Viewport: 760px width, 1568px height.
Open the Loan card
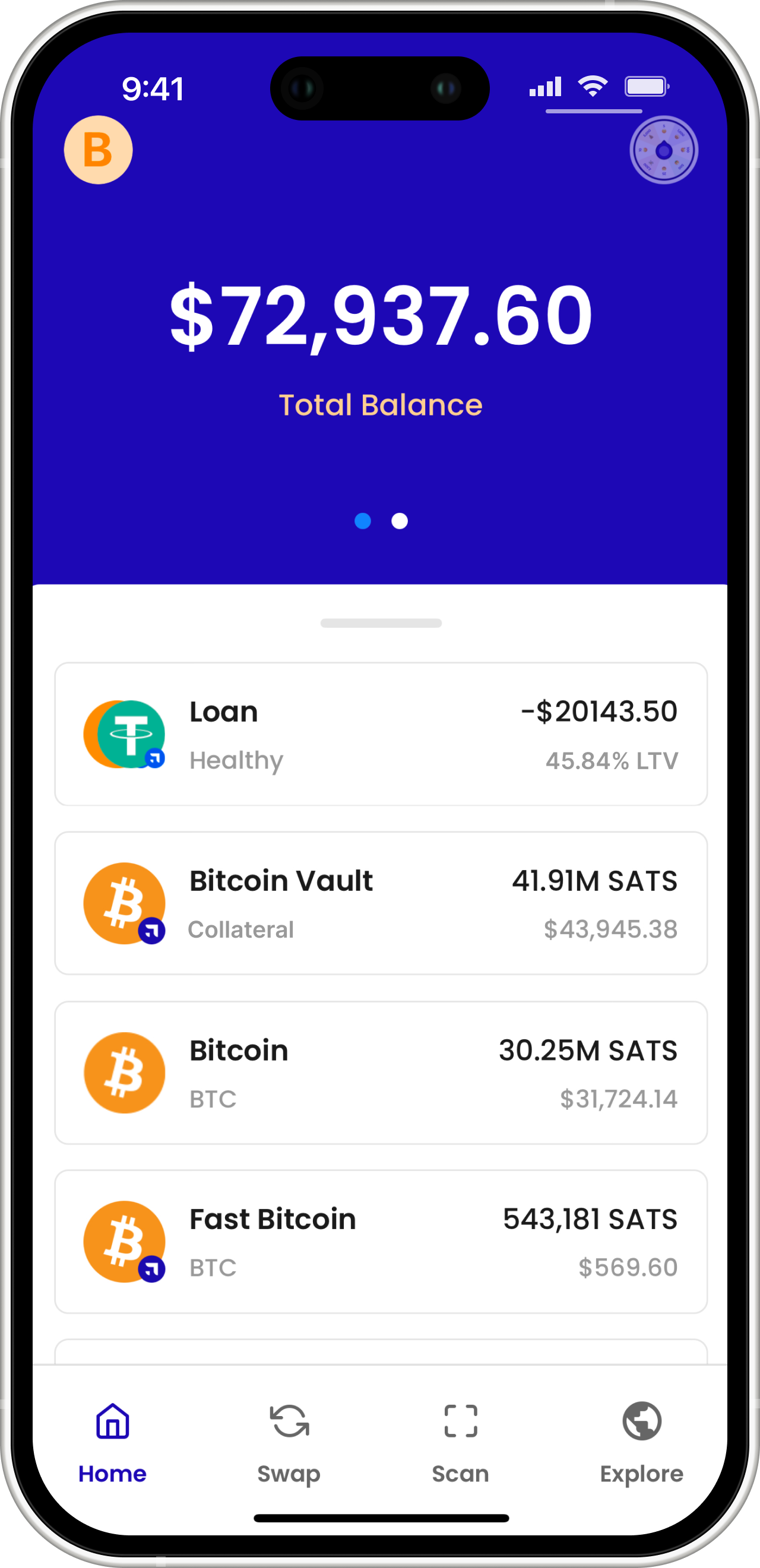pos(381,734)
